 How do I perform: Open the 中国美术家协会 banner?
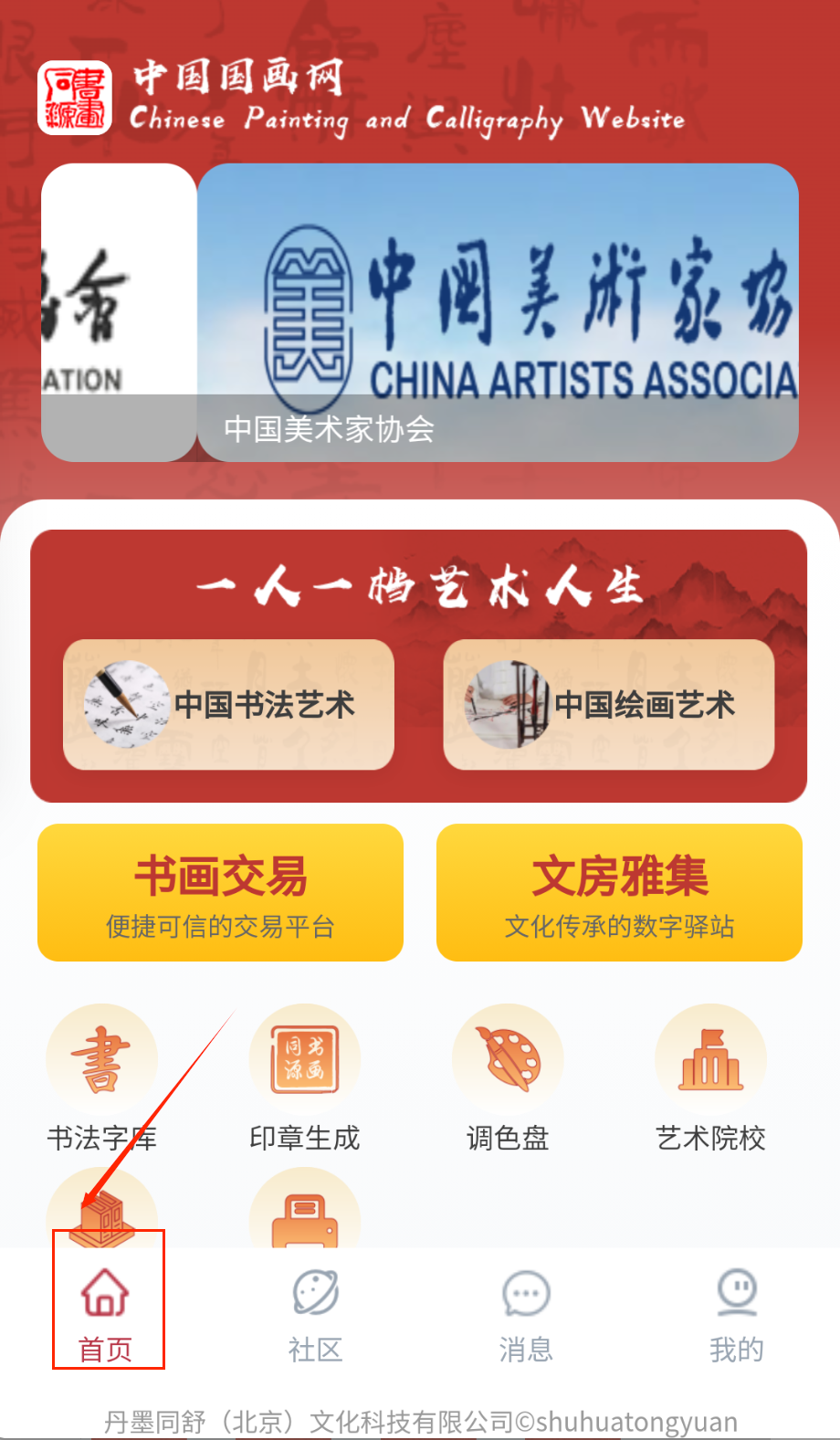coord(498,312)
